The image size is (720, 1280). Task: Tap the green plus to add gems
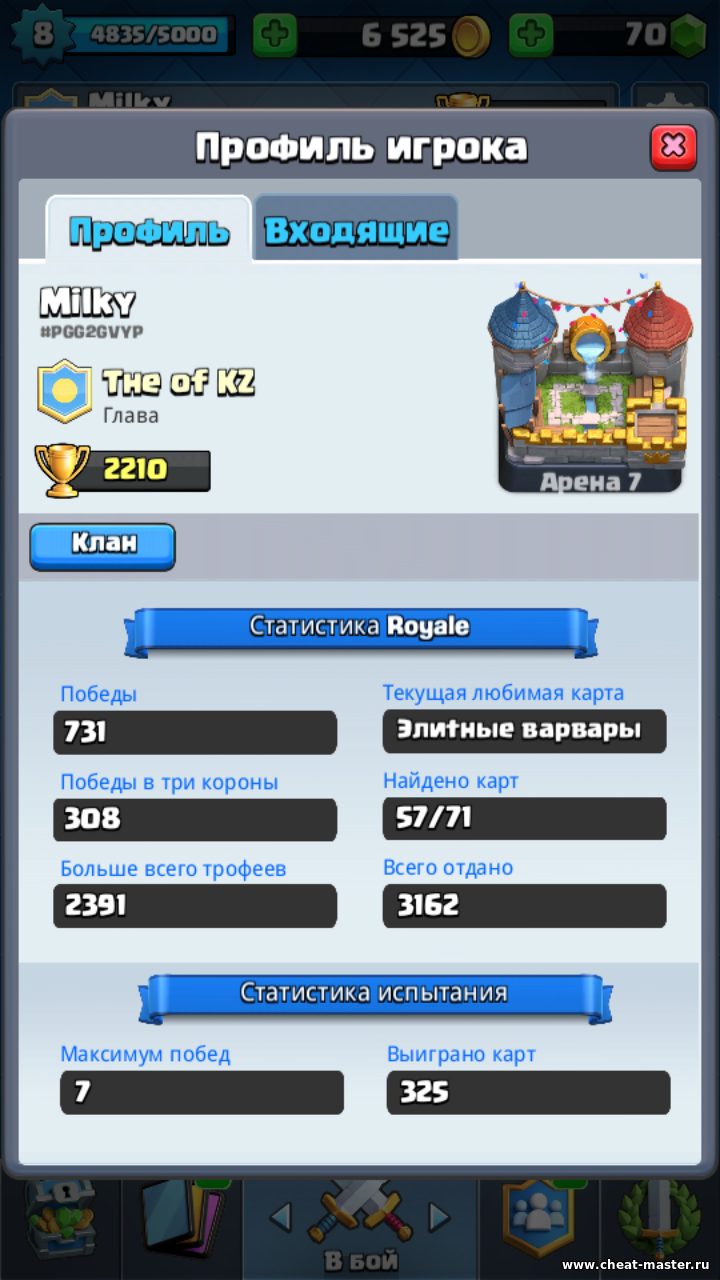point(531,36)
